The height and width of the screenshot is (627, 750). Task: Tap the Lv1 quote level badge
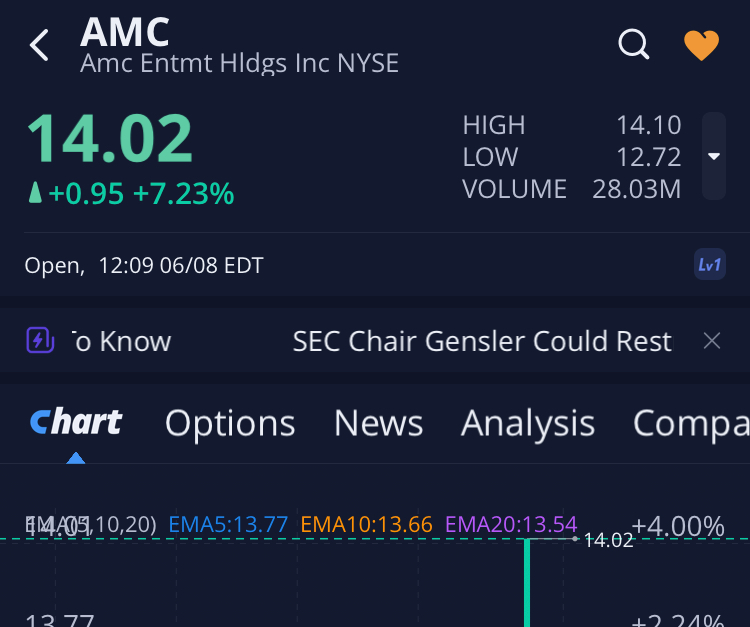coord(709,265)
